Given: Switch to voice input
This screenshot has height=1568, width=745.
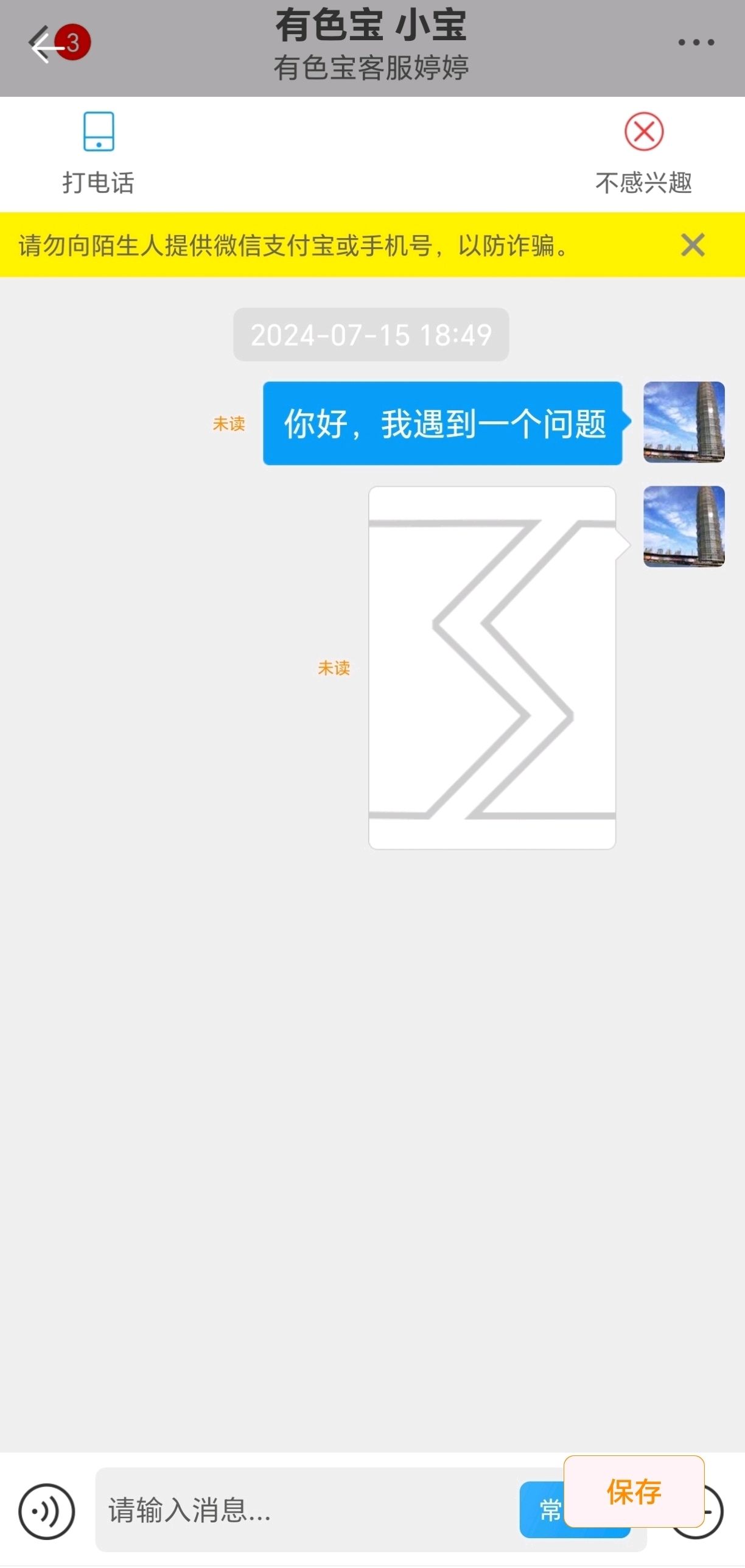Looking at the screenshot, I should 46,1511.
